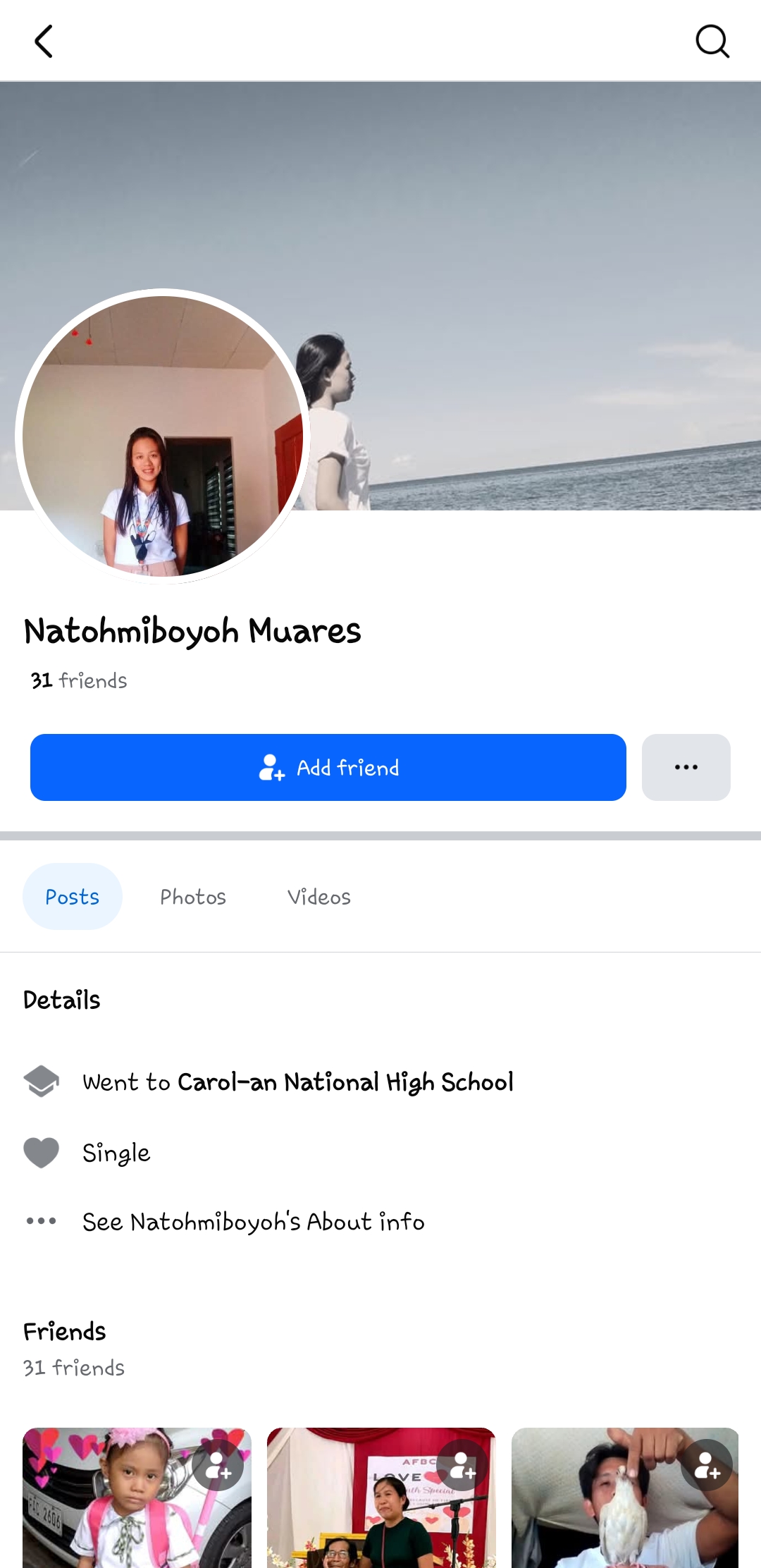
Task: Add friend on the woman in green tile
Action: 462,1465
